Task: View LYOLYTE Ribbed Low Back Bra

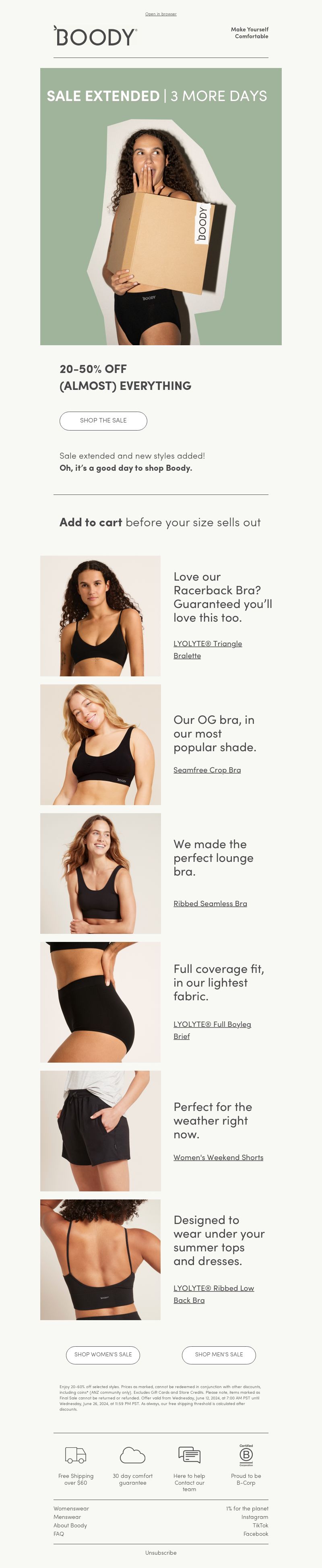Action: tap(213, 1289)
